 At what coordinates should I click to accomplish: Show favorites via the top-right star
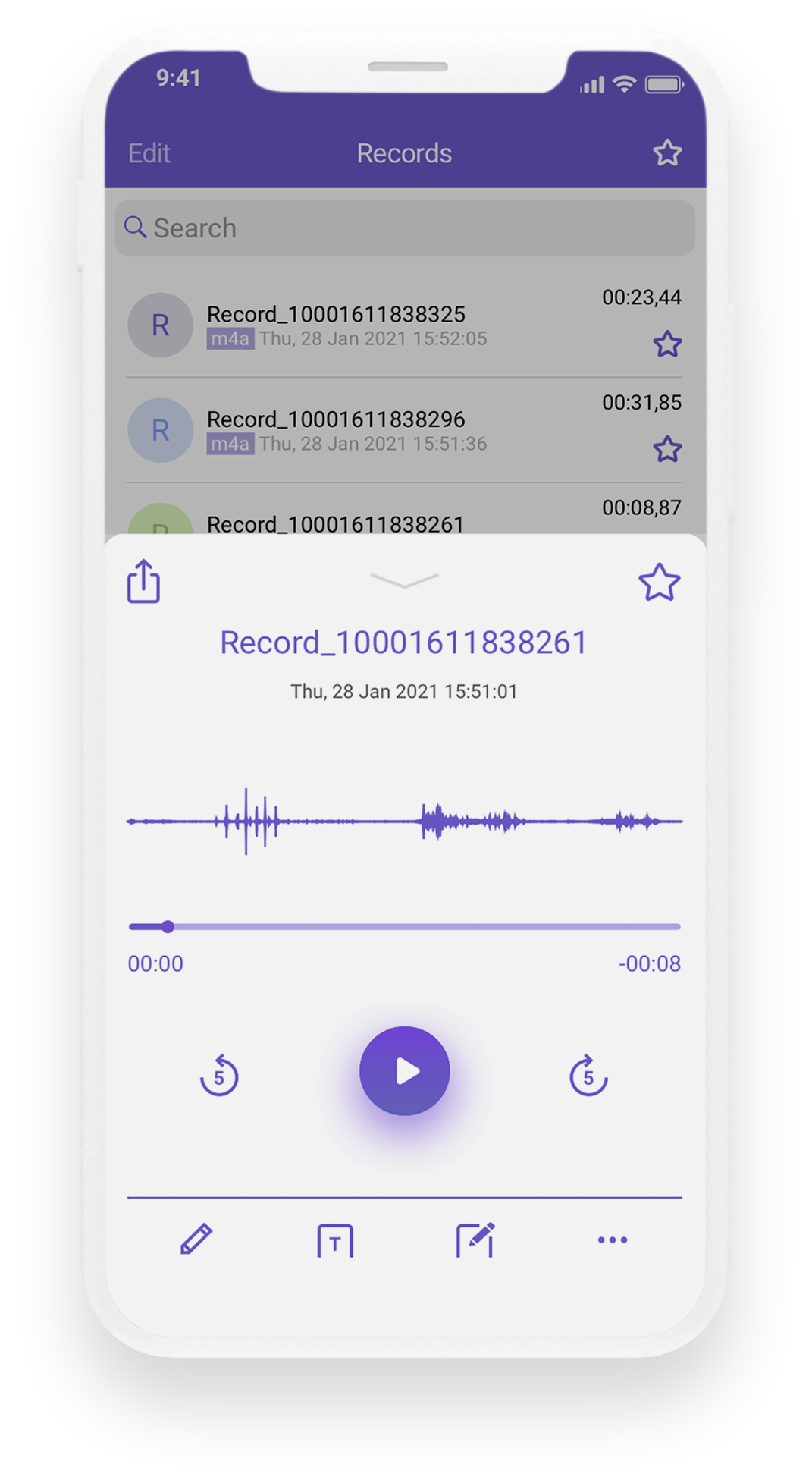(667, 153)
